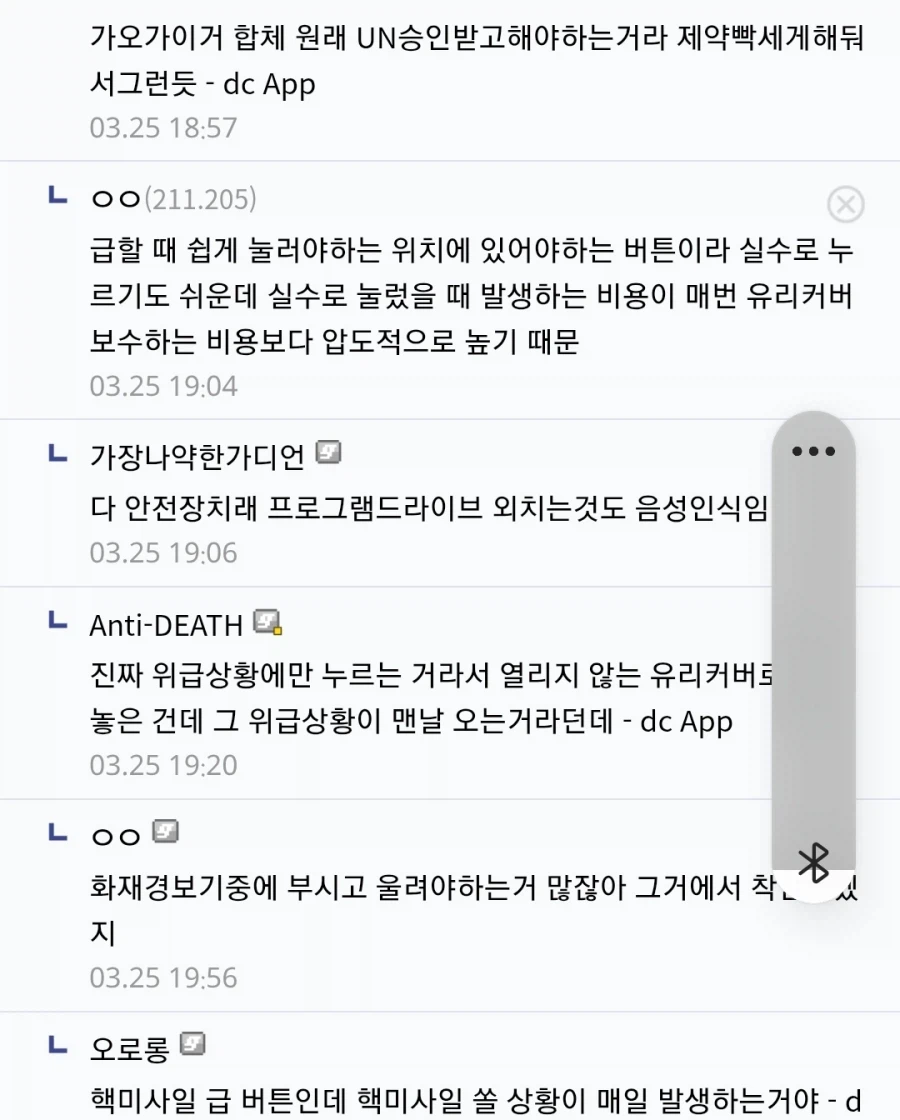
Task: Open the three-dot menu on the floating overlay
Action: [814, 450]
